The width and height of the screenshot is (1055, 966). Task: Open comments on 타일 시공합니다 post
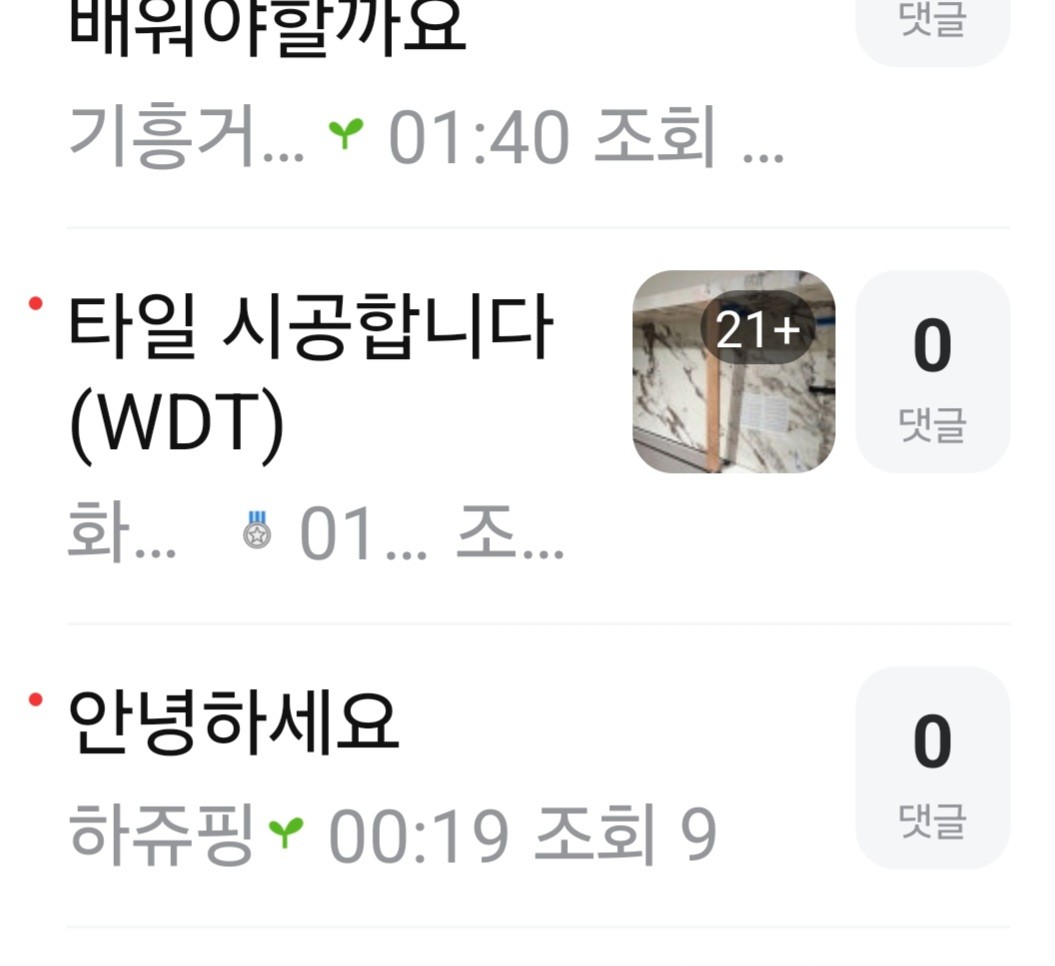932,371
